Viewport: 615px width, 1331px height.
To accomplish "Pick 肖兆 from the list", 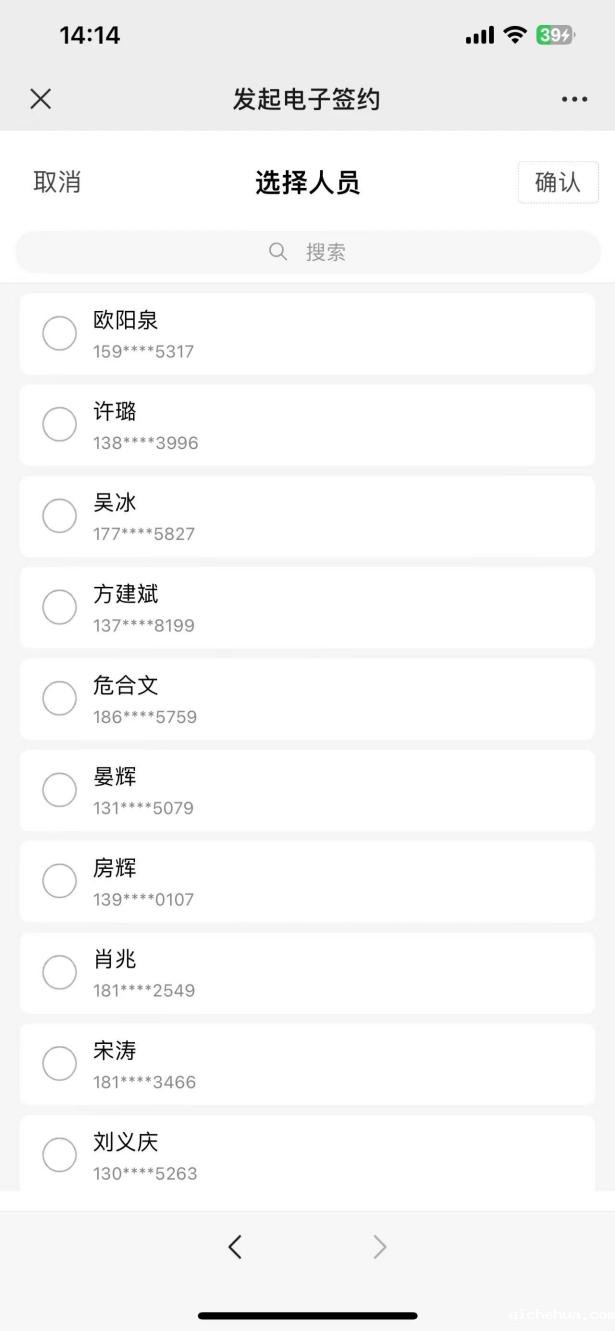I will [x=308, y=973].
